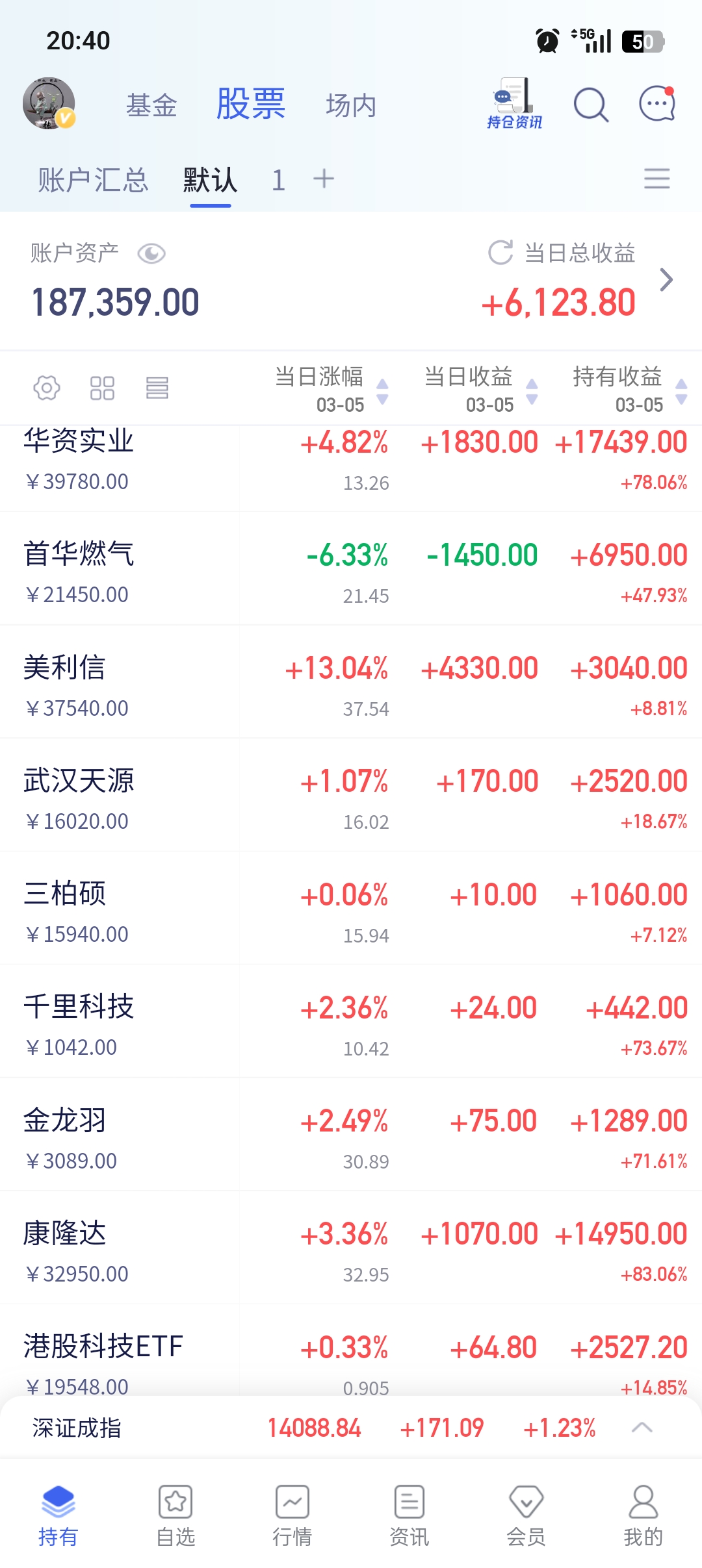Select the 账户汇总 account tab

click(x=93, y=180)
